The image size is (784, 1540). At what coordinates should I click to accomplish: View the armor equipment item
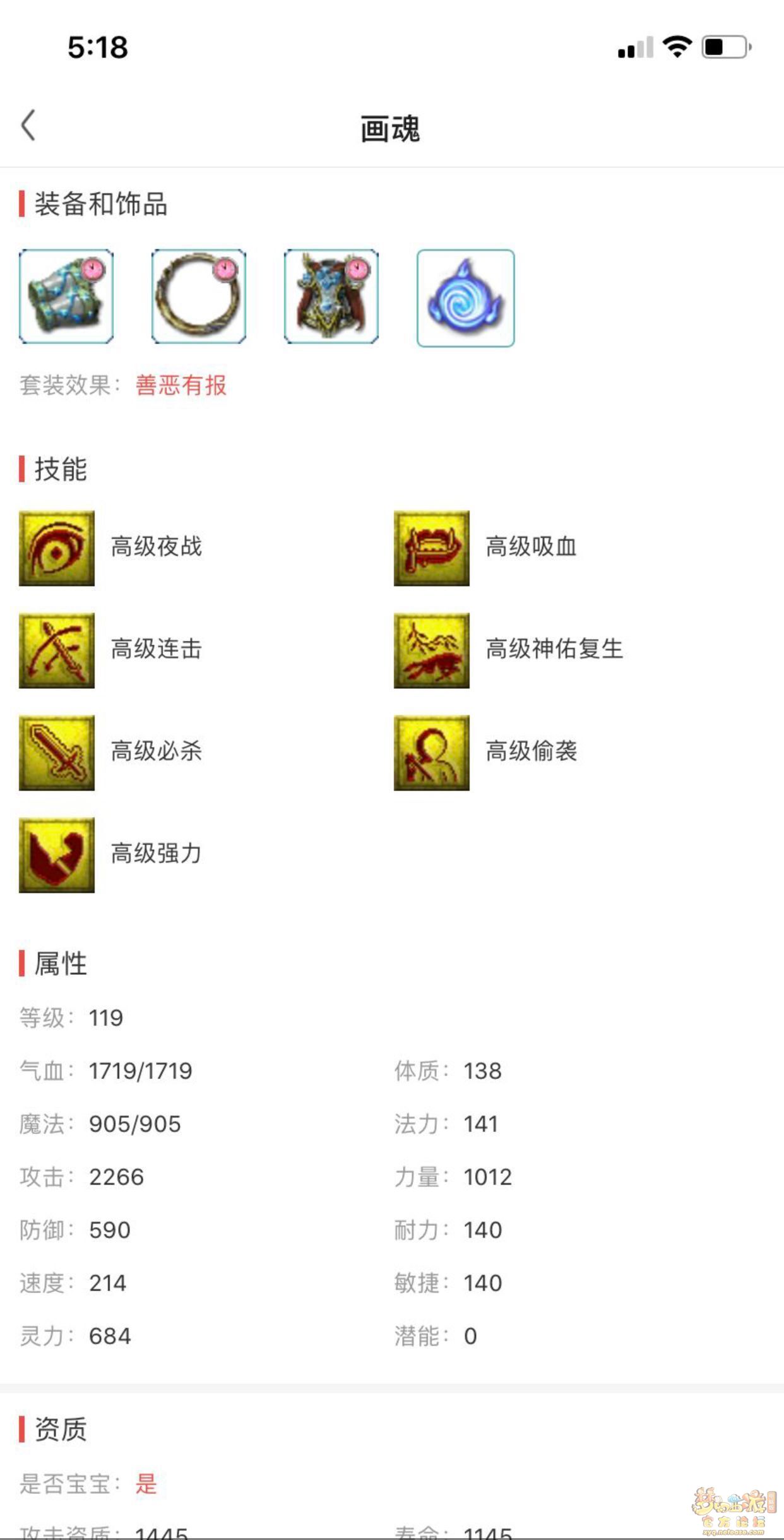click(x=331, y=297)
